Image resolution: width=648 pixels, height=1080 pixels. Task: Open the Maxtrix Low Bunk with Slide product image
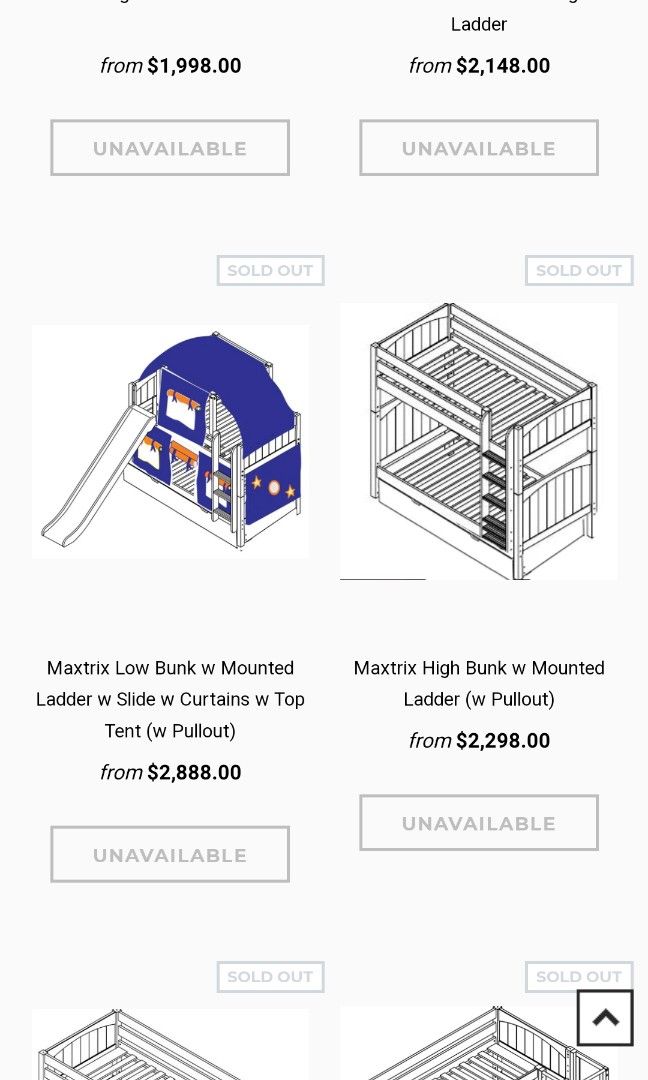(x=170, y=441)
